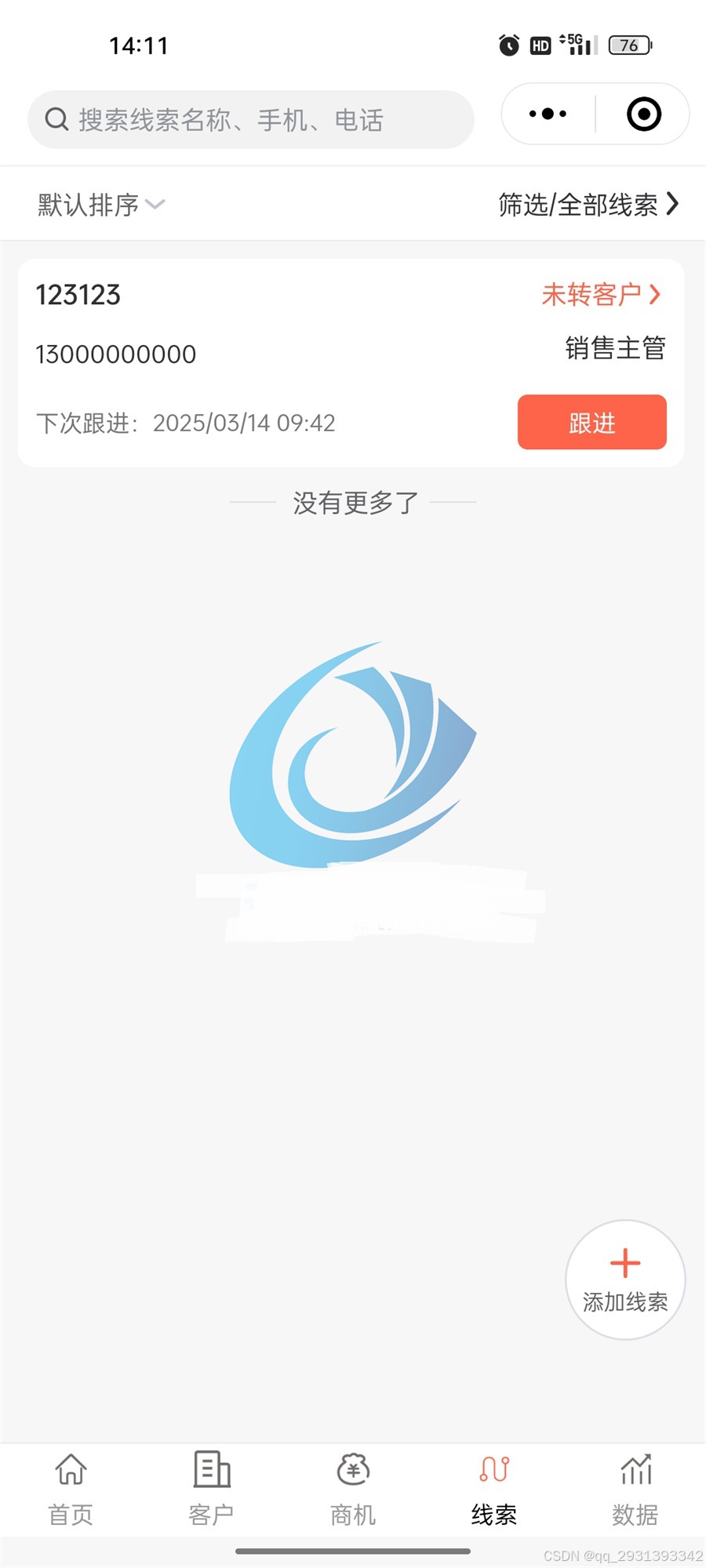Open the mini program more options menu
This screenshot has width=706, height=1568.
tap(548, 114)
